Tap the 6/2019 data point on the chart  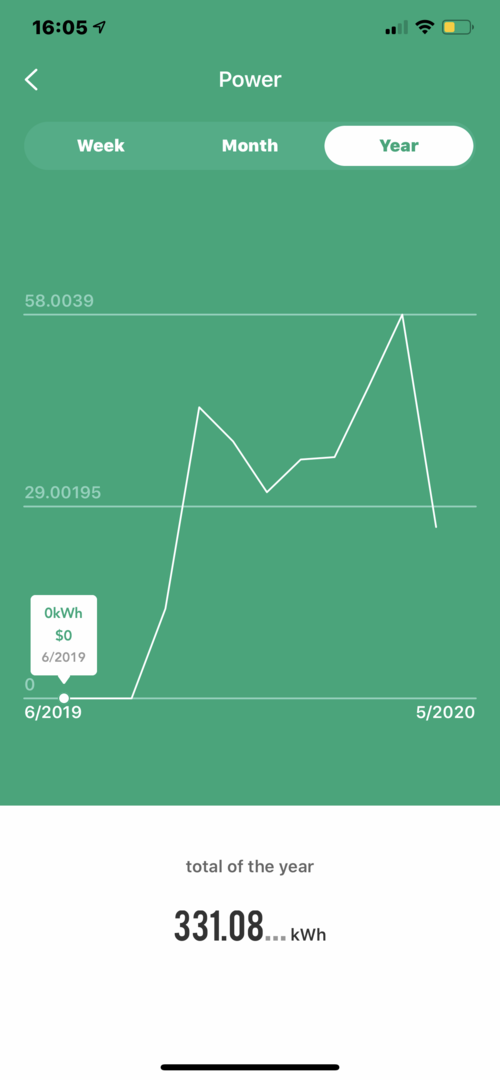click(x=64, y=698)
